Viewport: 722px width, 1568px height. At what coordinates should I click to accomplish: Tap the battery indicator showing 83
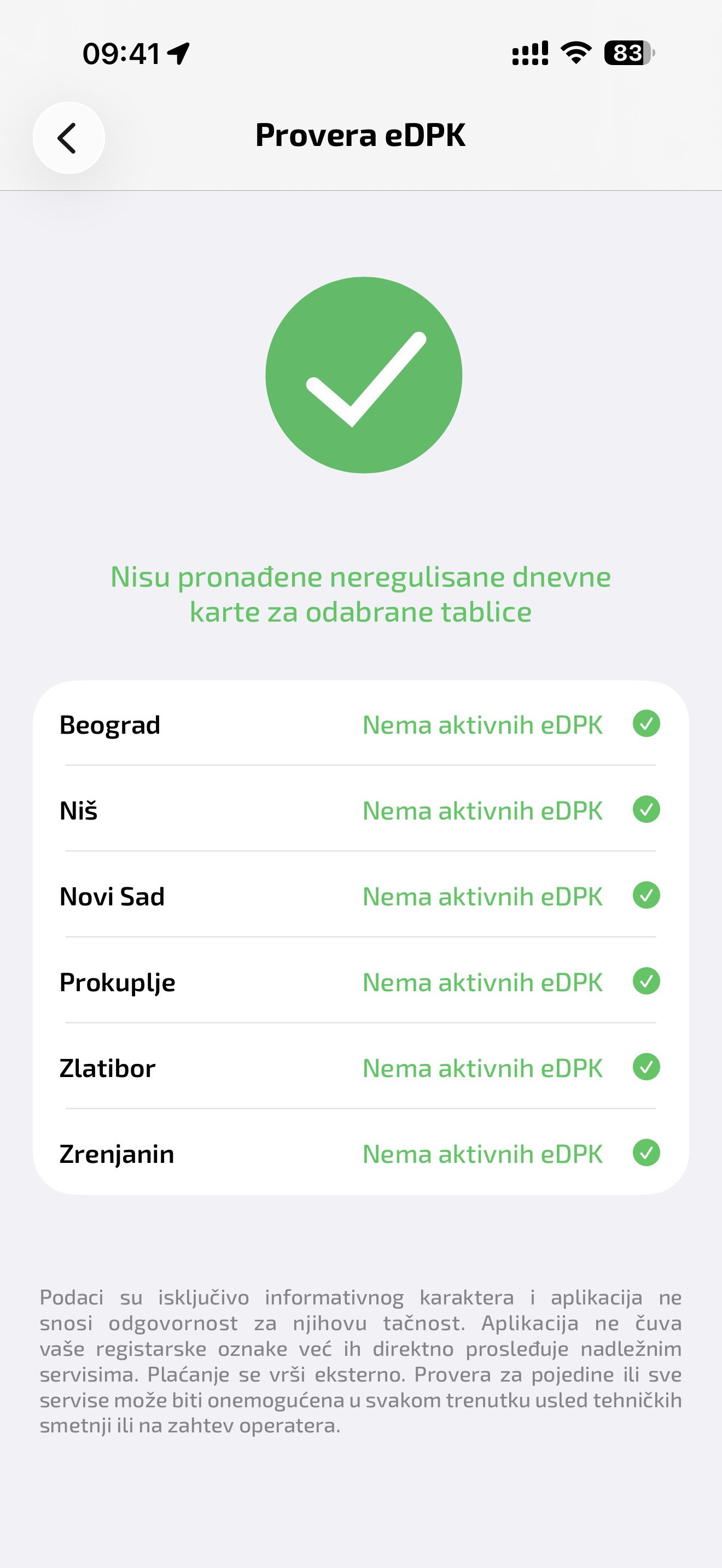[627, 54]
